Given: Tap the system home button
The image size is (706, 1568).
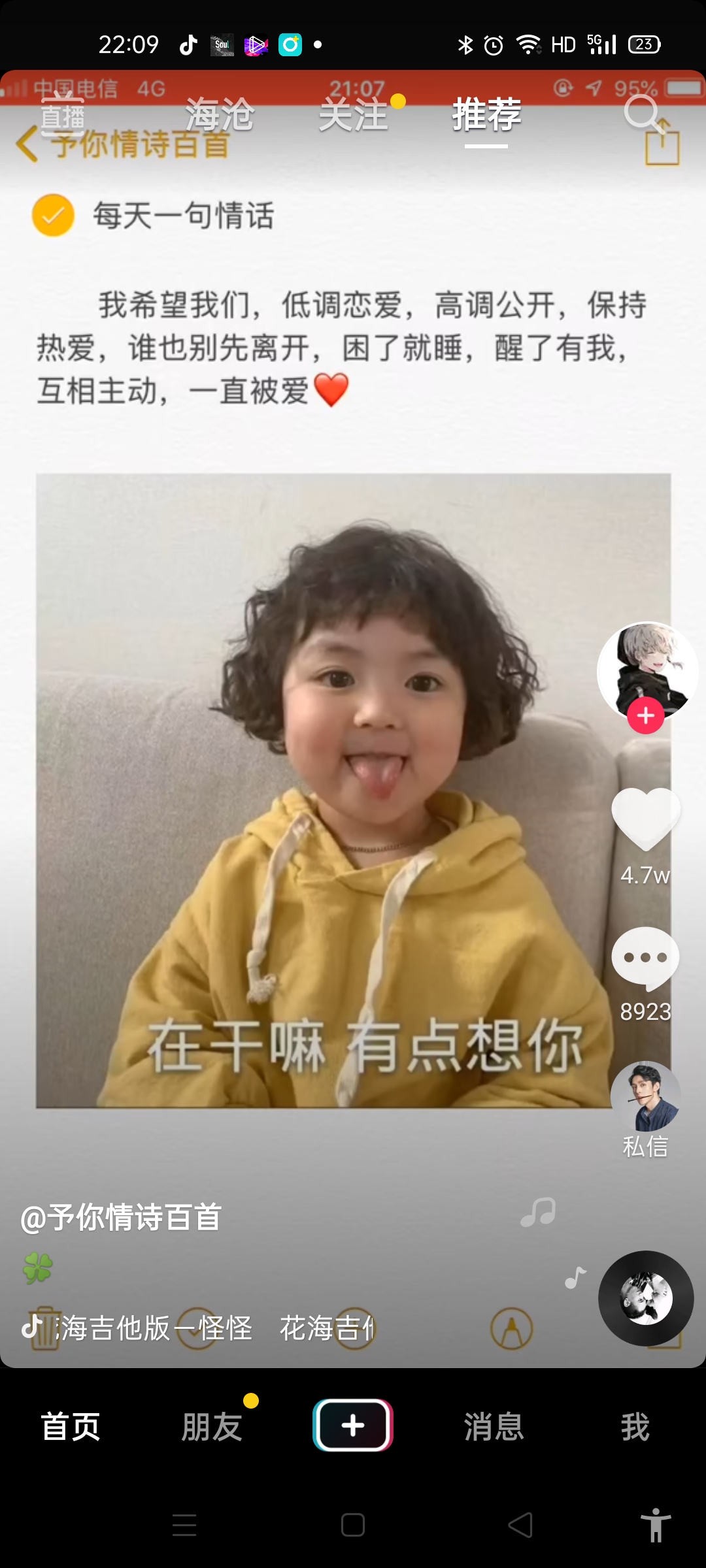Looking at the screenshot, I should coord(353,1526).
